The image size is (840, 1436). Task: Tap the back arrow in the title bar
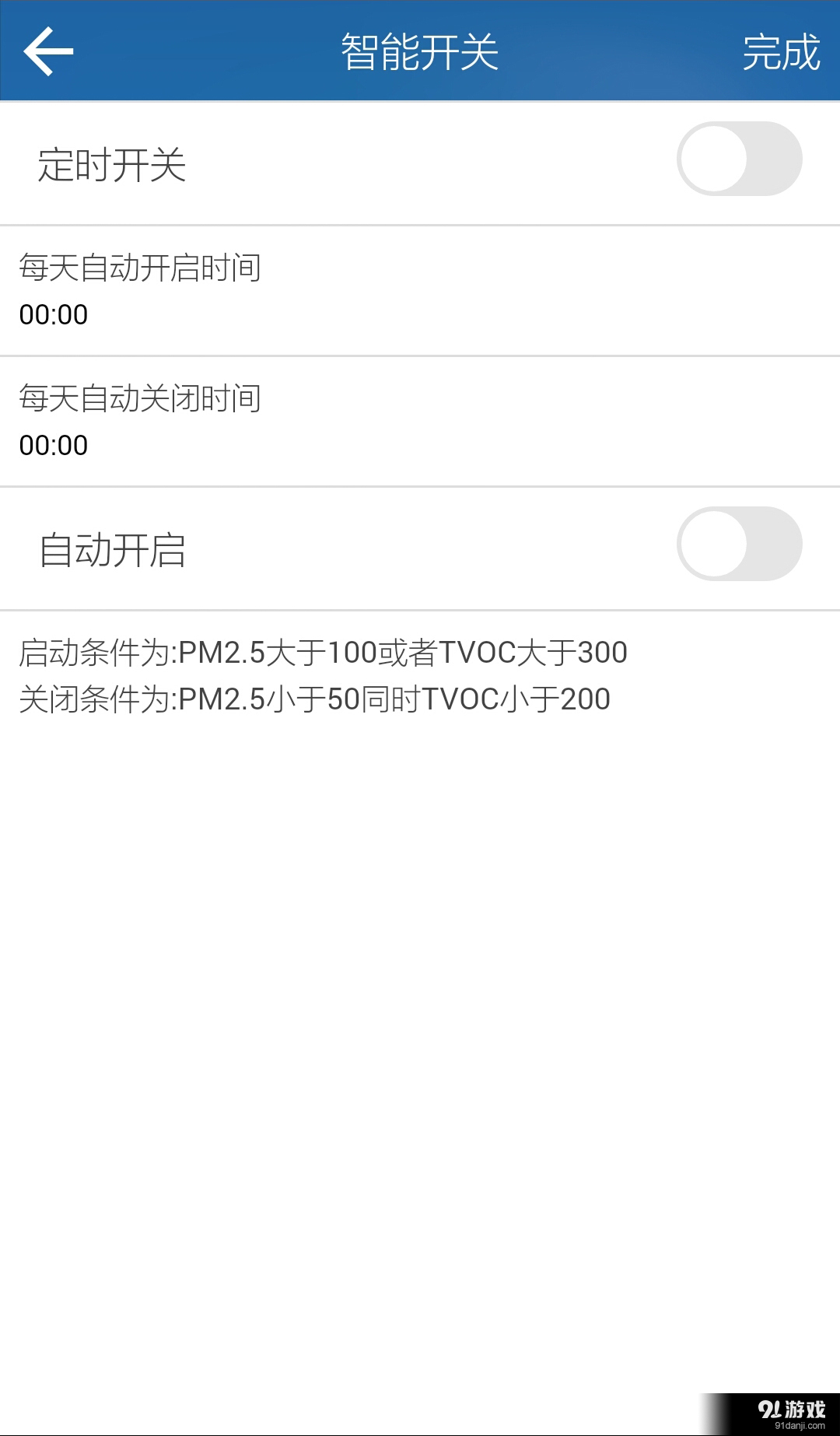pyautogui.click(x=47, y=51)
